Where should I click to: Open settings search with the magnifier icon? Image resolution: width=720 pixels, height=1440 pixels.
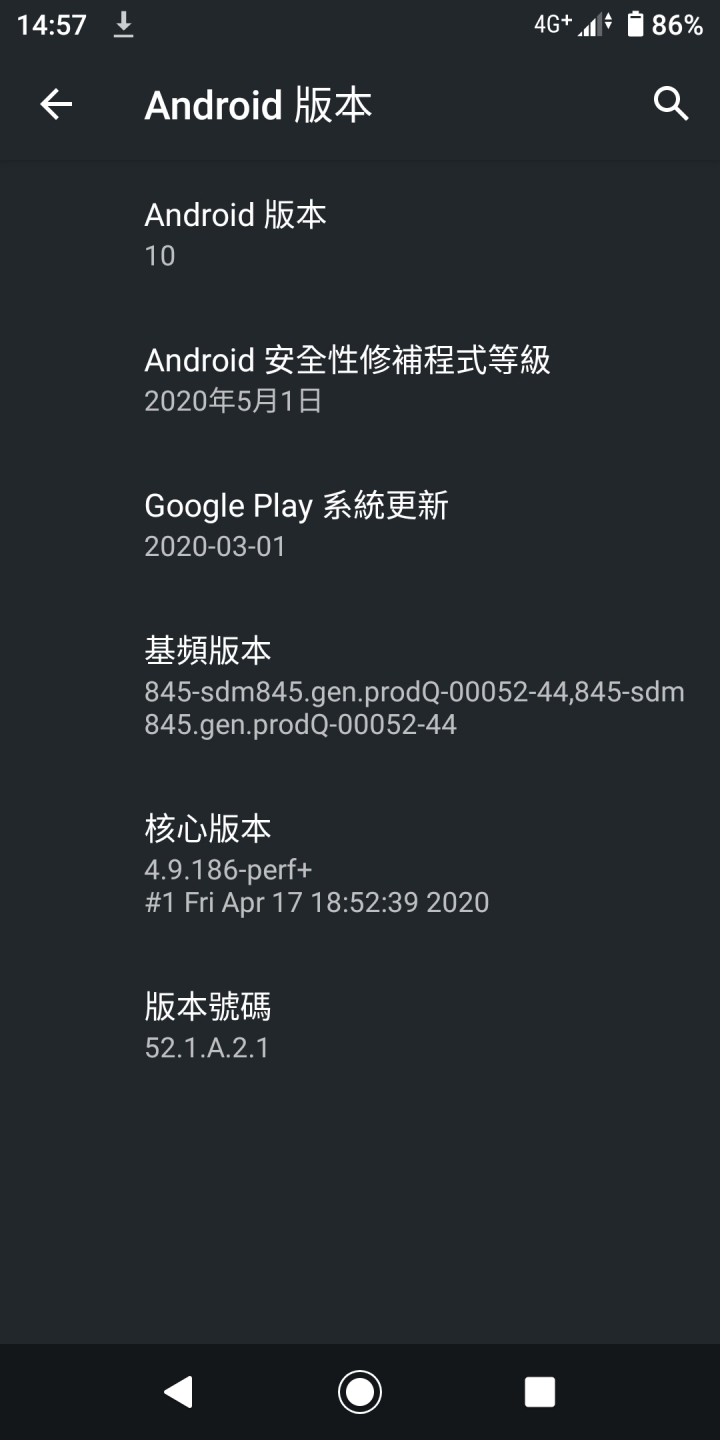click(670, 104)
